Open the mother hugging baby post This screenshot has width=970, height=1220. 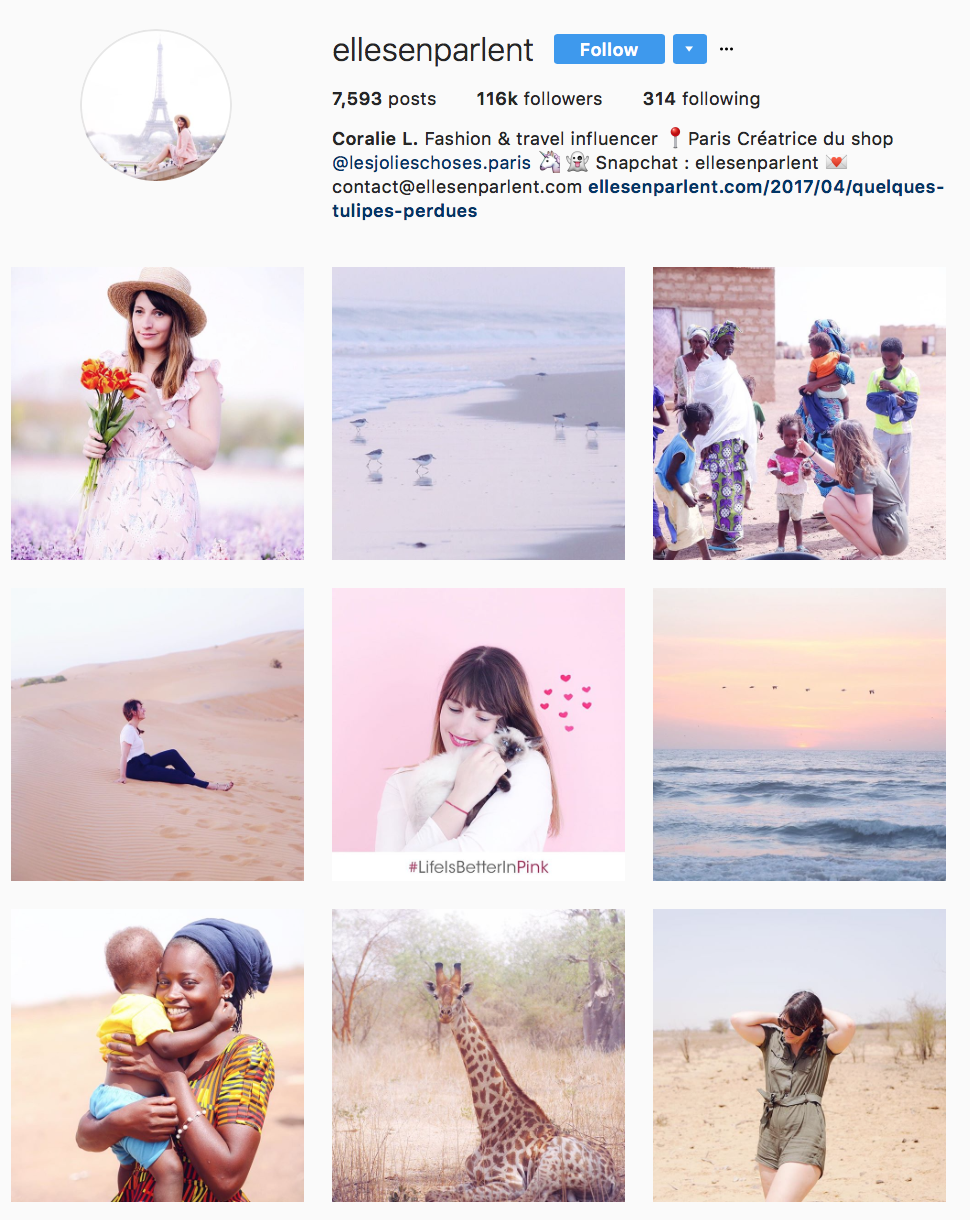pos(157,1055)
